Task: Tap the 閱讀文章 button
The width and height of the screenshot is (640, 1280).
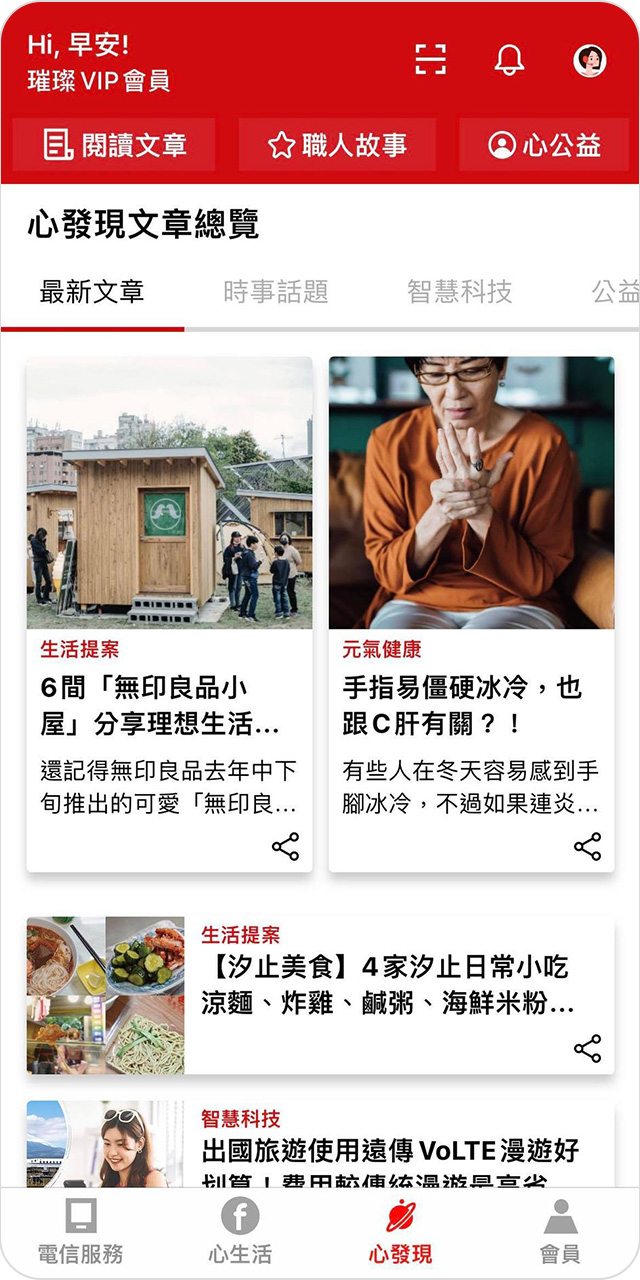Action: click(114, 145)
